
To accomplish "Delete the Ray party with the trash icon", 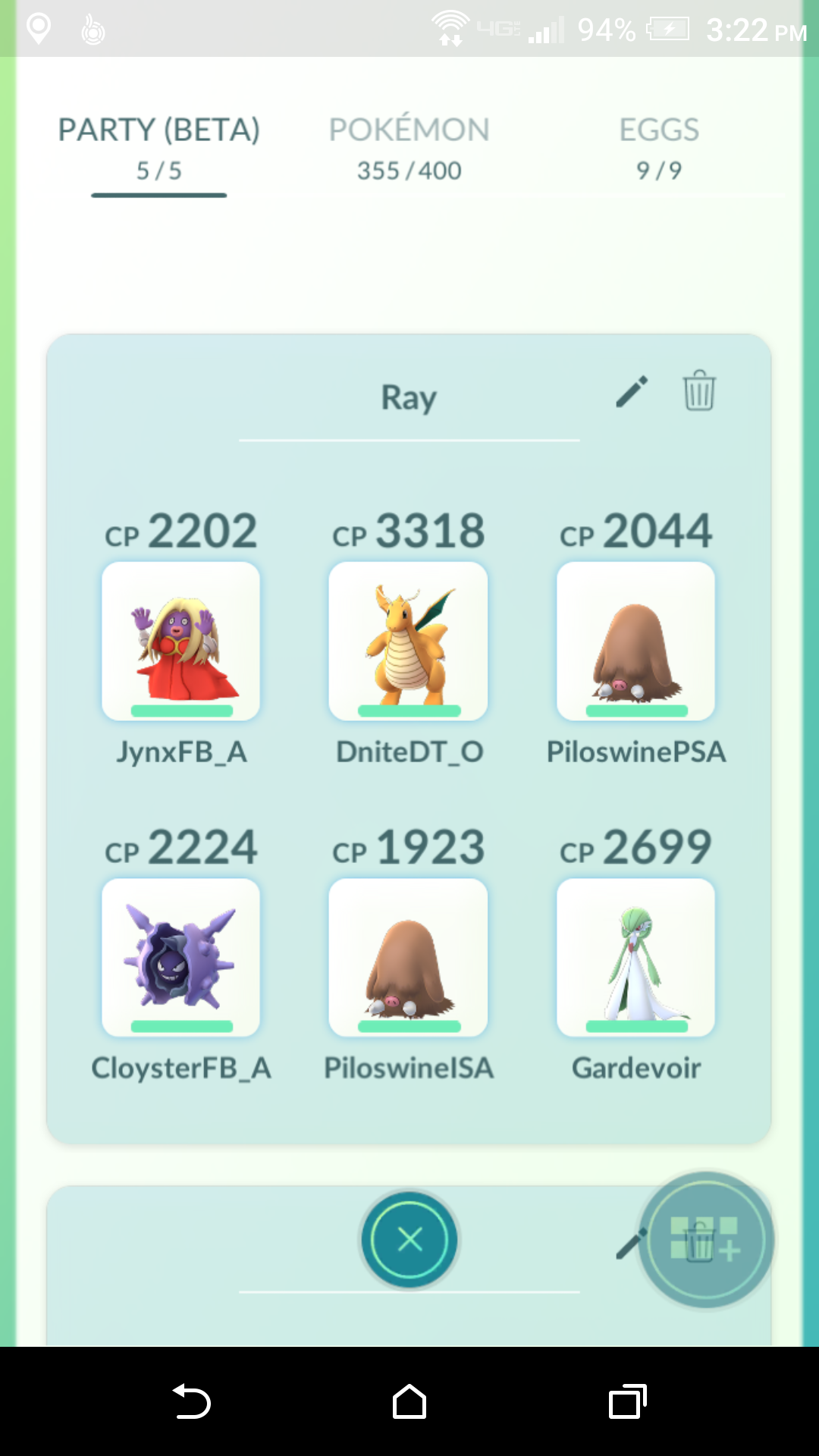I will (x=698, y=391).
